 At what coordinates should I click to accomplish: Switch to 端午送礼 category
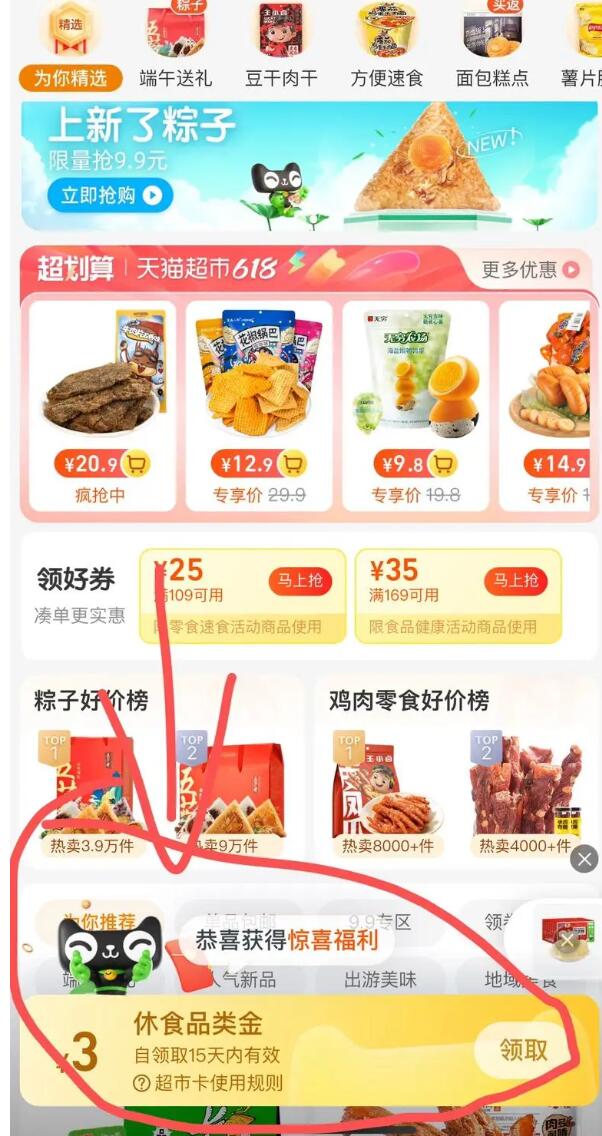tap(176, 78)
